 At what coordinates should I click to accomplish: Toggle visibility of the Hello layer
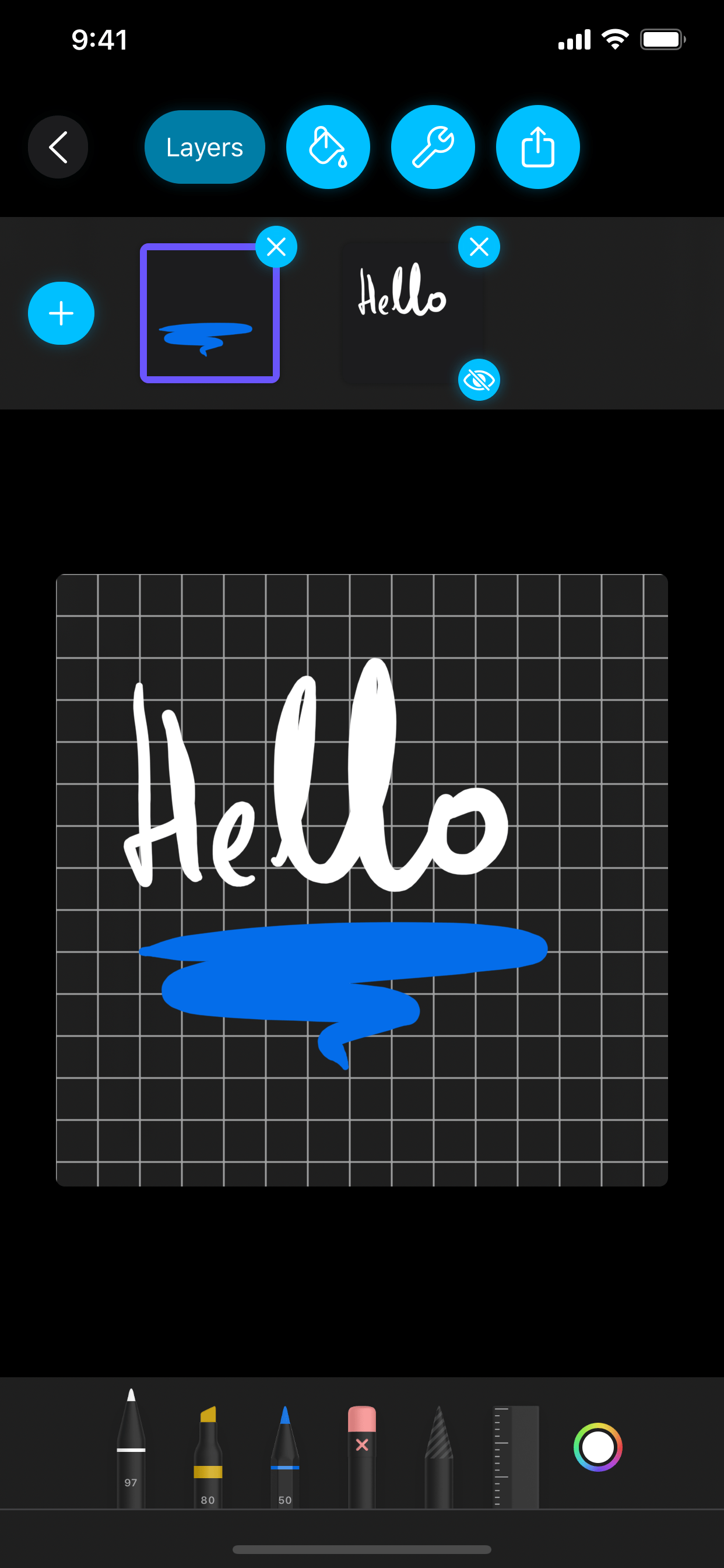479,380
